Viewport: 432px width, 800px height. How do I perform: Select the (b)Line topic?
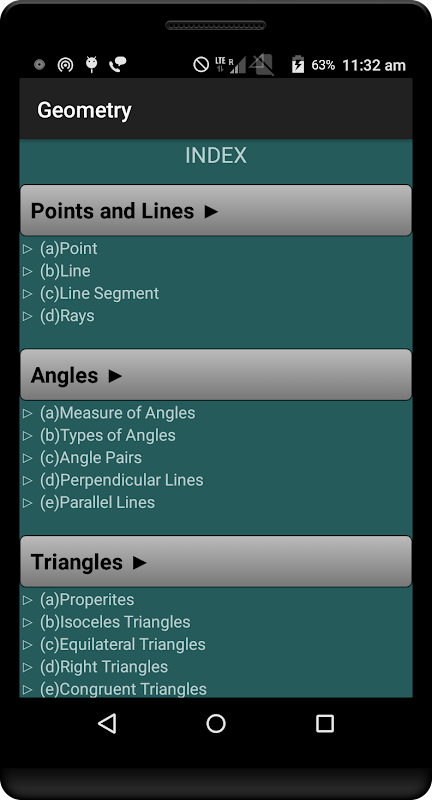point(65,271)
